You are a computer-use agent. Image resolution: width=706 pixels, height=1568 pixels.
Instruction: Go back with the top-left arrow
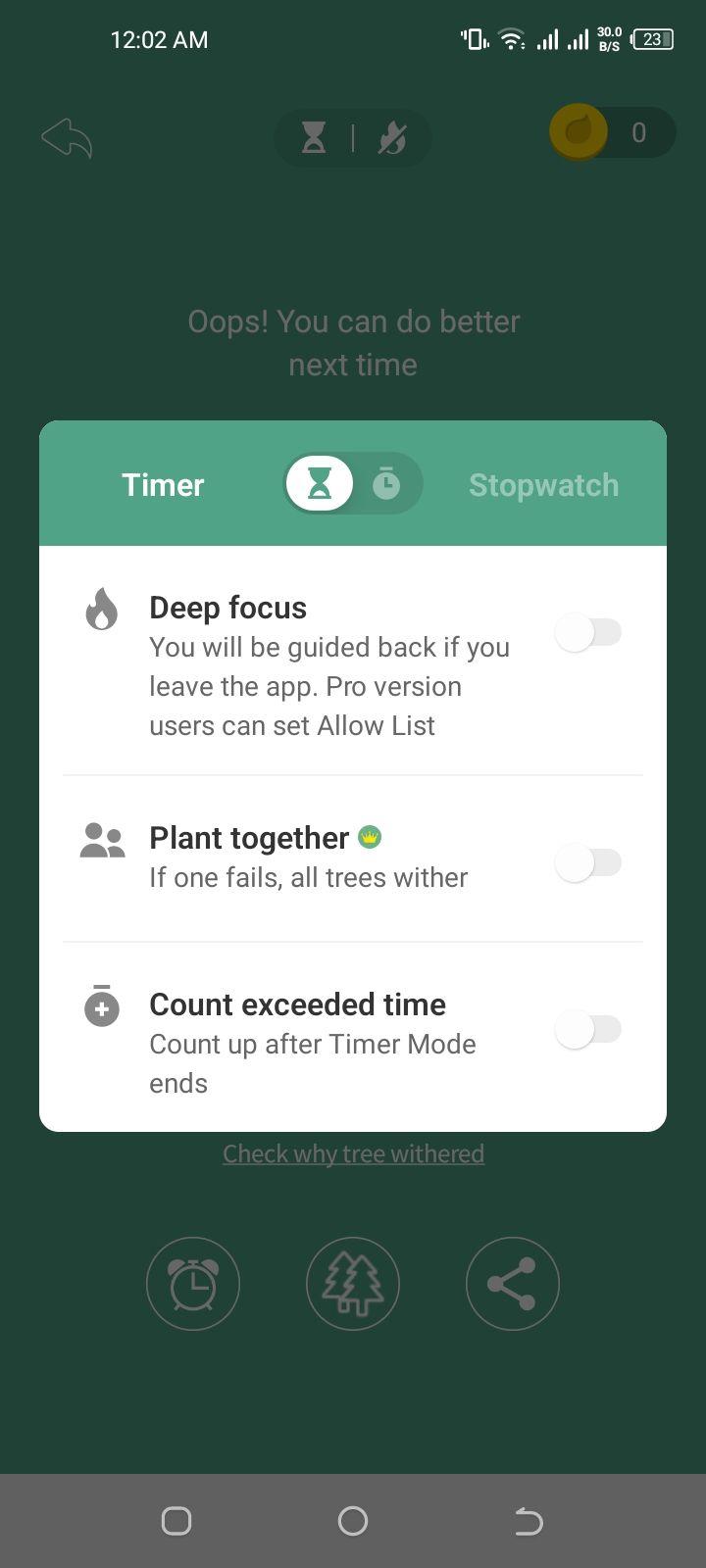[x=67, y=138]
